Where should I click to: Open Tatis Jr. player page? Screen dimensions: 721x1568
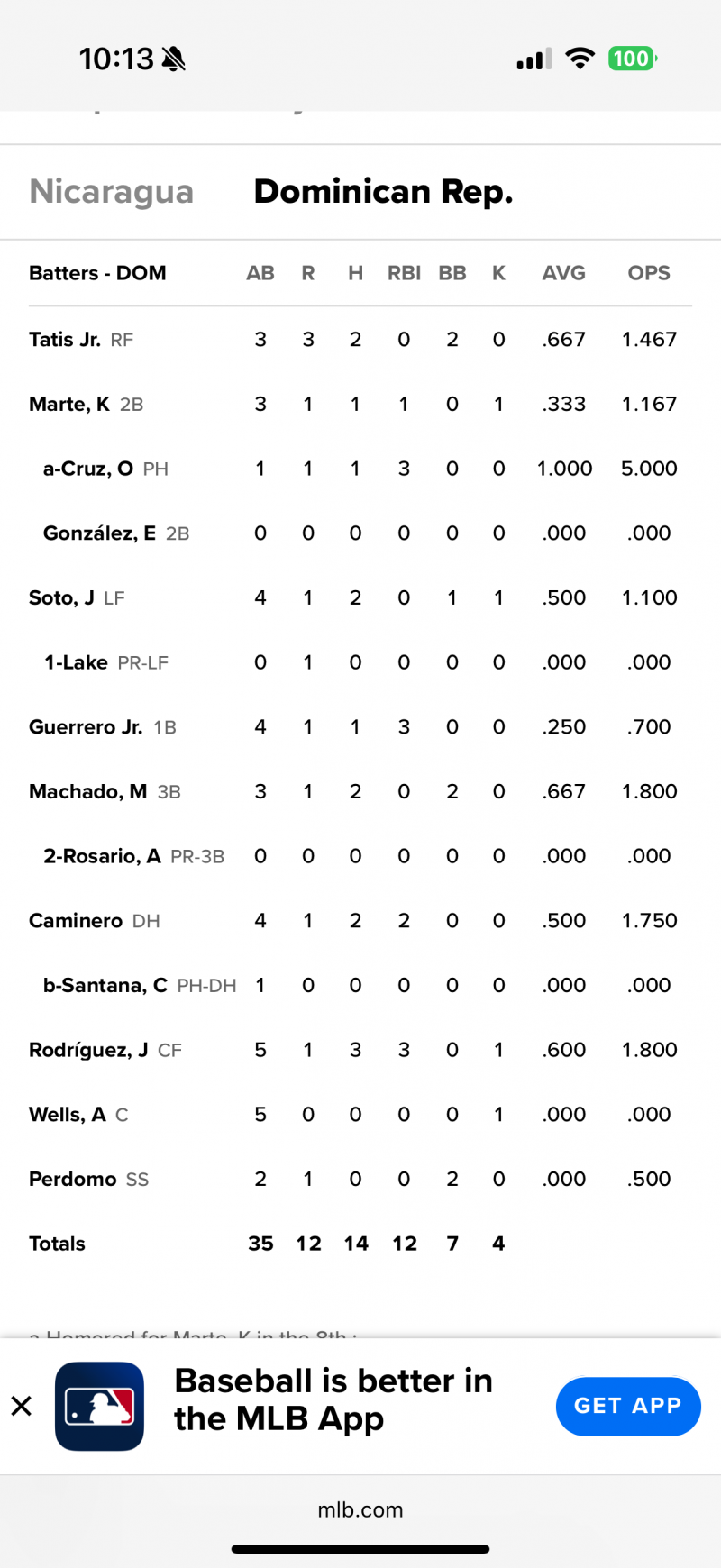click(65, 340)
